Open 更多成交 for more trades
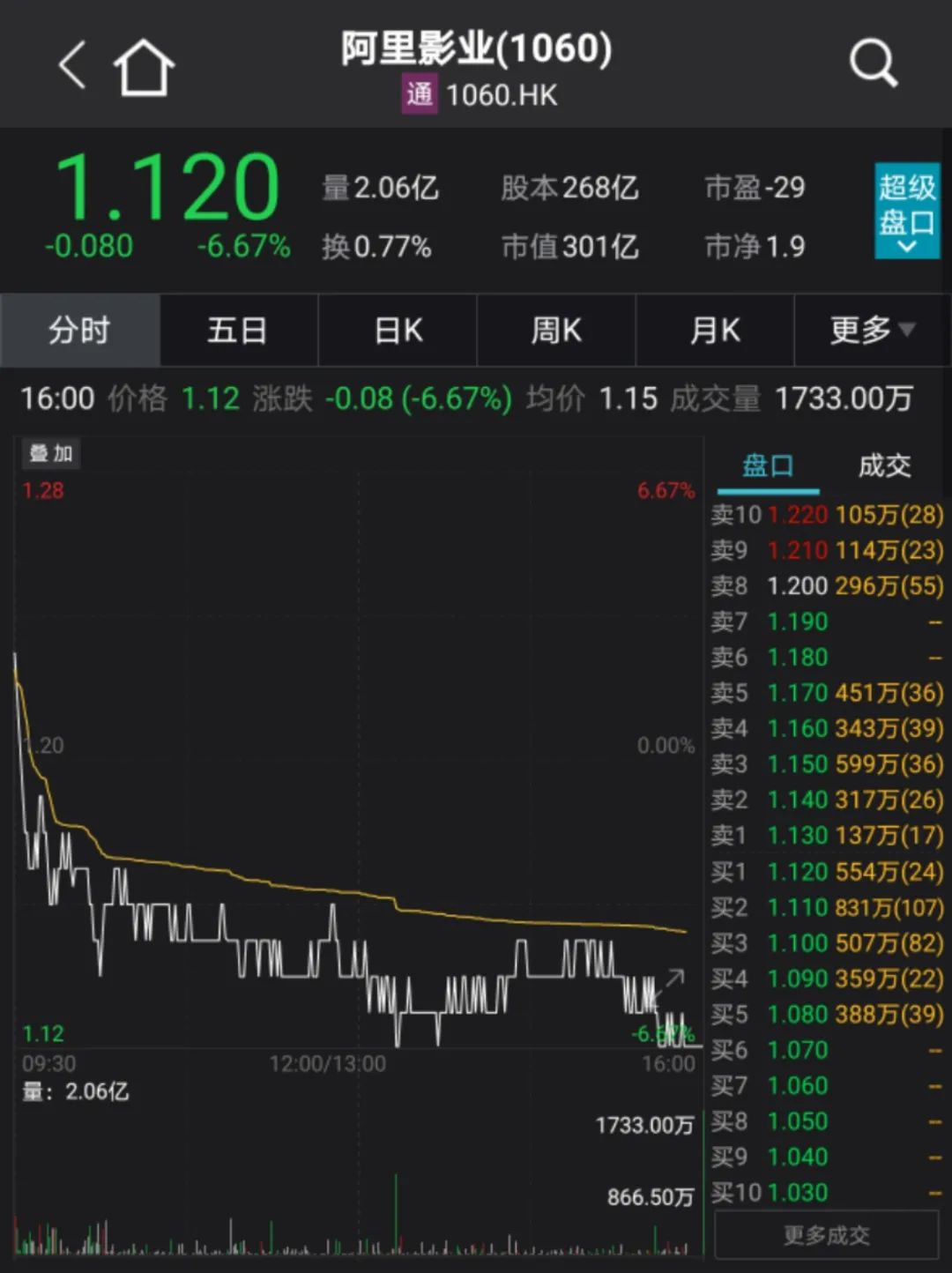 826,1235
